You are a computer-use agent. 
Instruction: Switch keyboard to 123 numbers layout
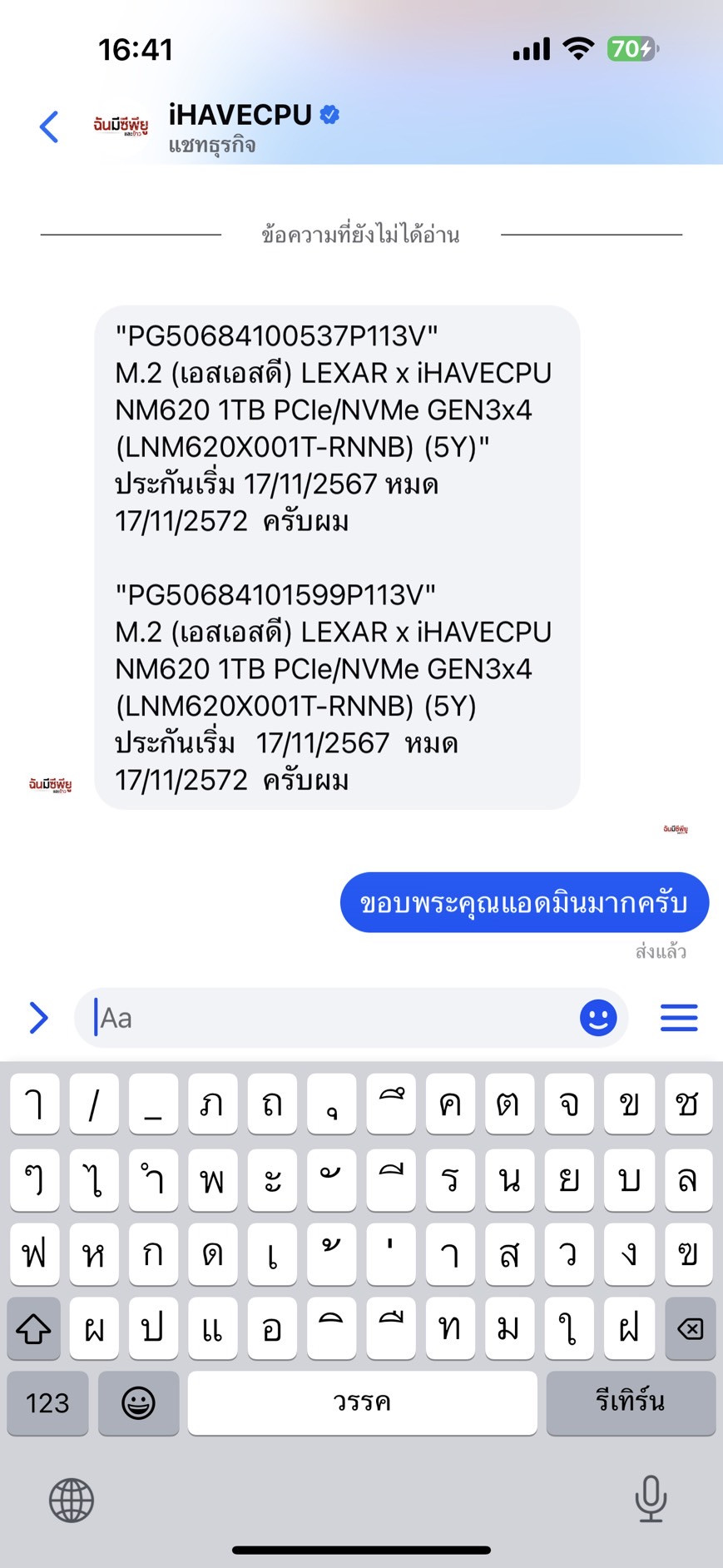click(x=47, y=1403)
